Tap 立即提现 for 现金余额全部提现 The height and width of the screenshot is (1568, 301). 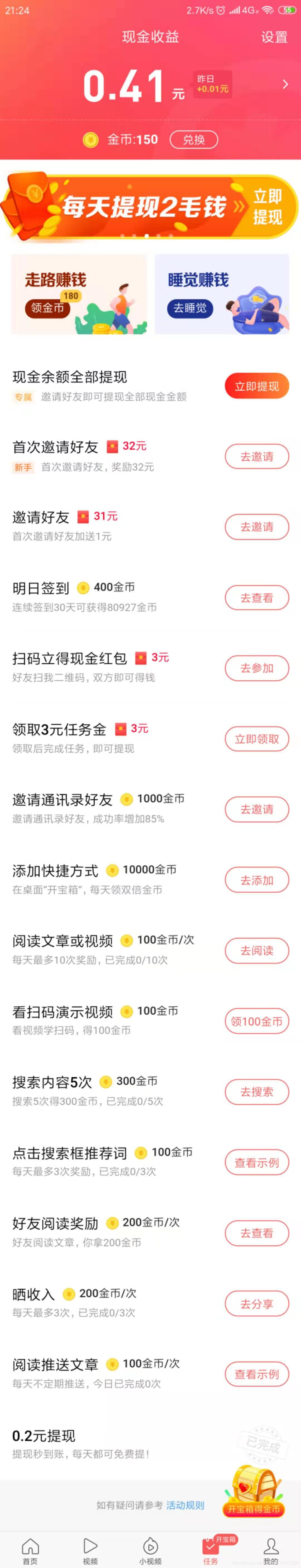256,386
